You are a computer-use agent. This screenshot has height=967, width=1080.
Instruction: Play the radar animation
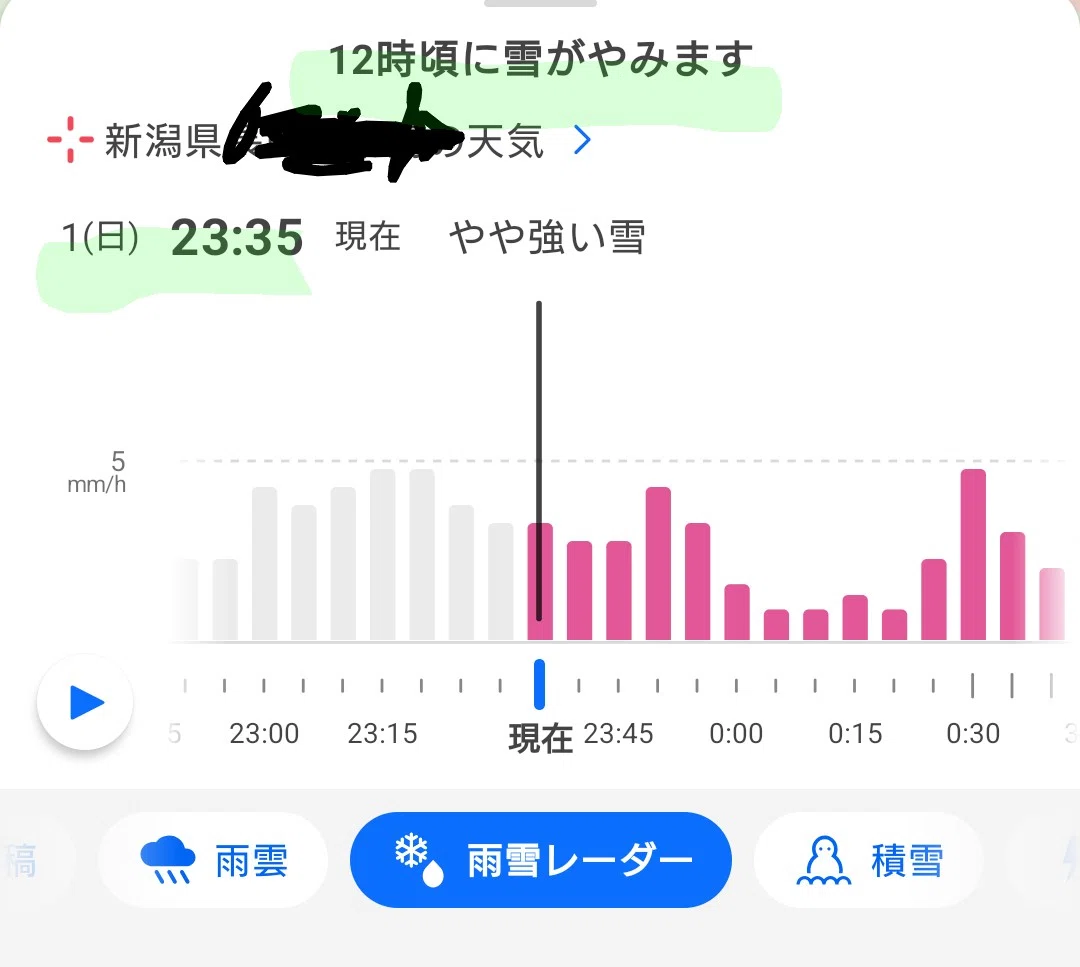tap(85, 703)
